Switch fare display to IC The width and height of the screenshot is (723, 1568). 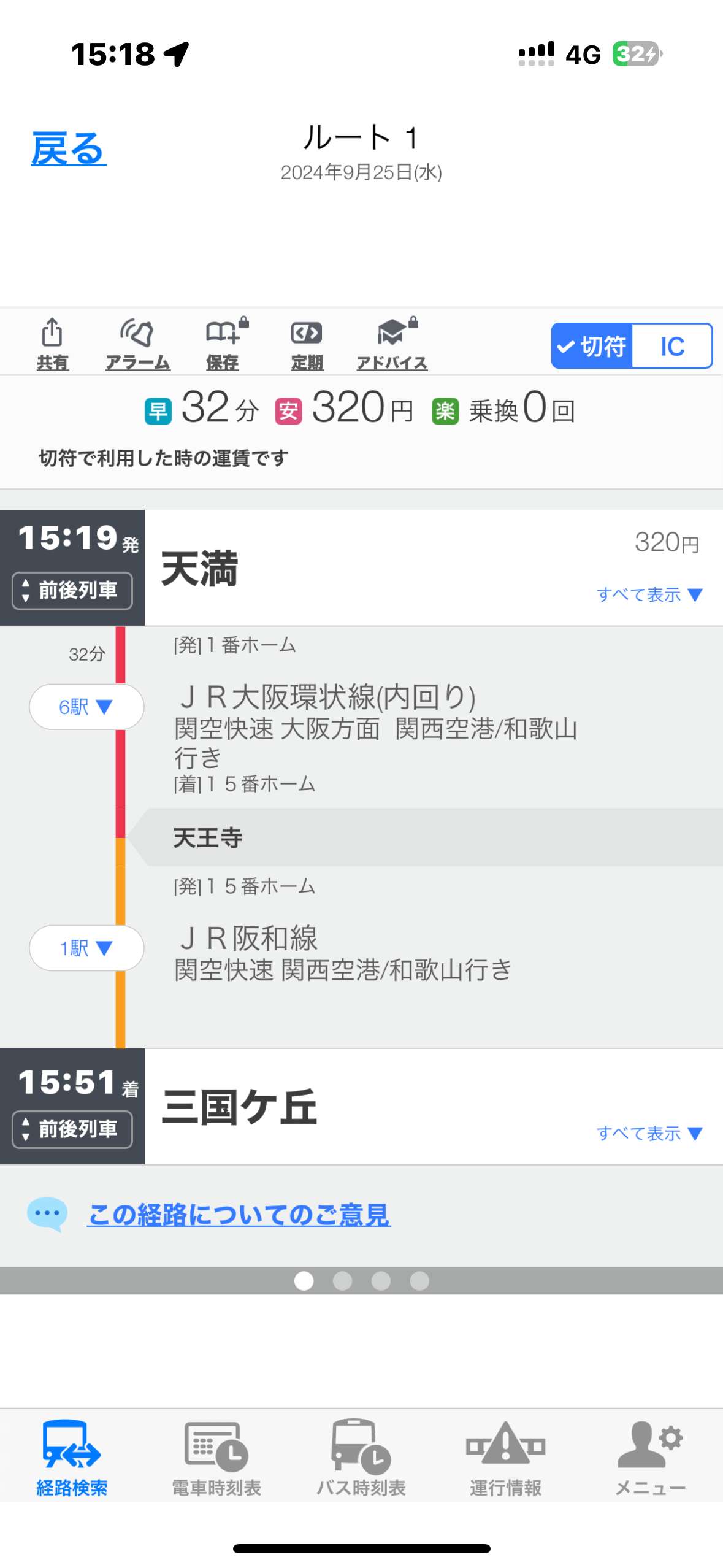(672, 347)
